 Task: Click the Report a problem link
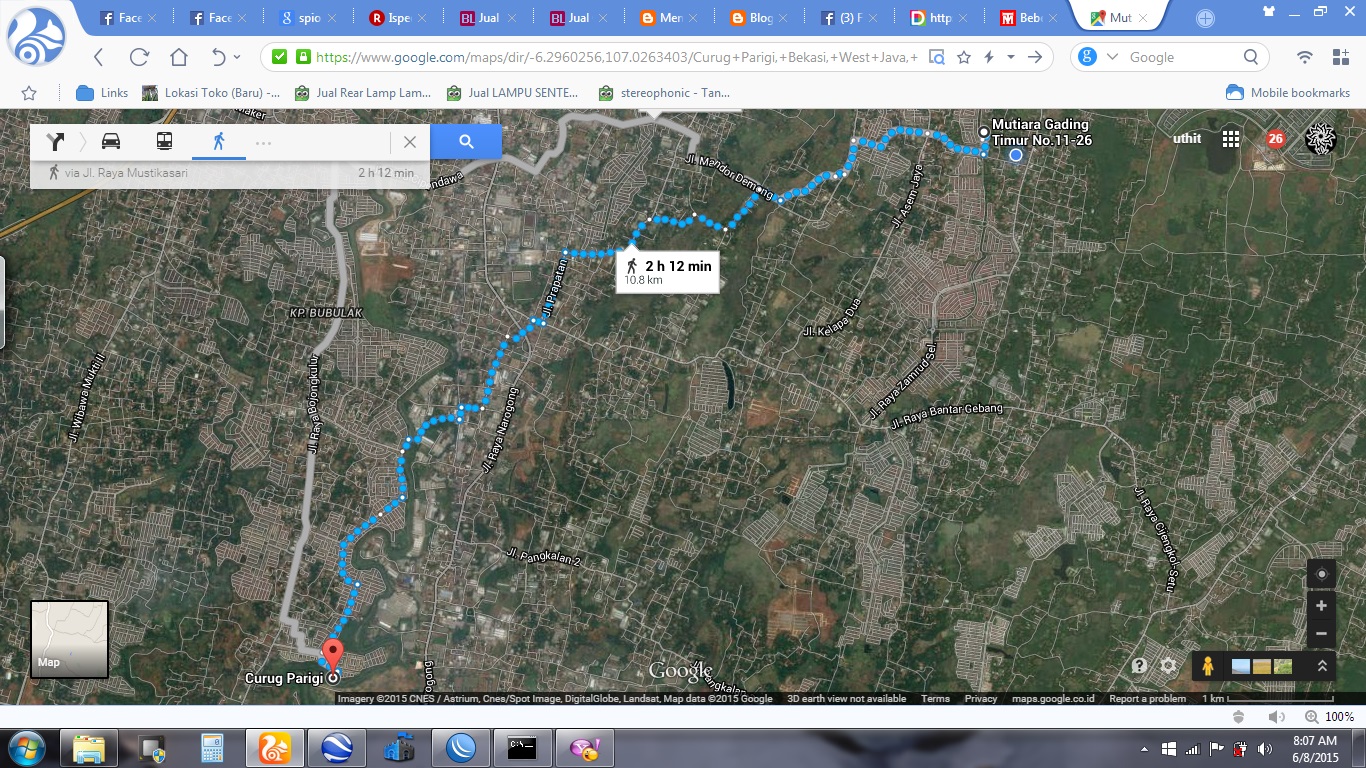click(1147, 699)
